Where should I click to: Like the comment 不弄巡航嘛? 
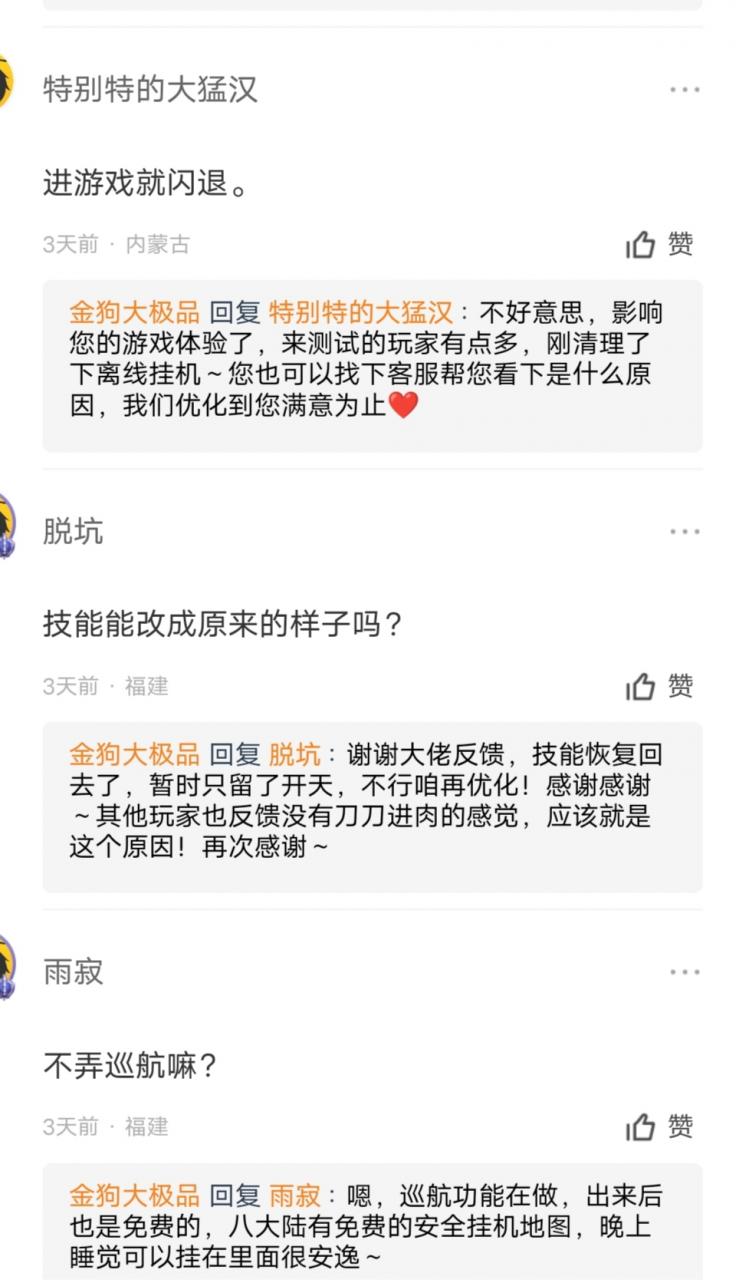tap(658, 1126)
